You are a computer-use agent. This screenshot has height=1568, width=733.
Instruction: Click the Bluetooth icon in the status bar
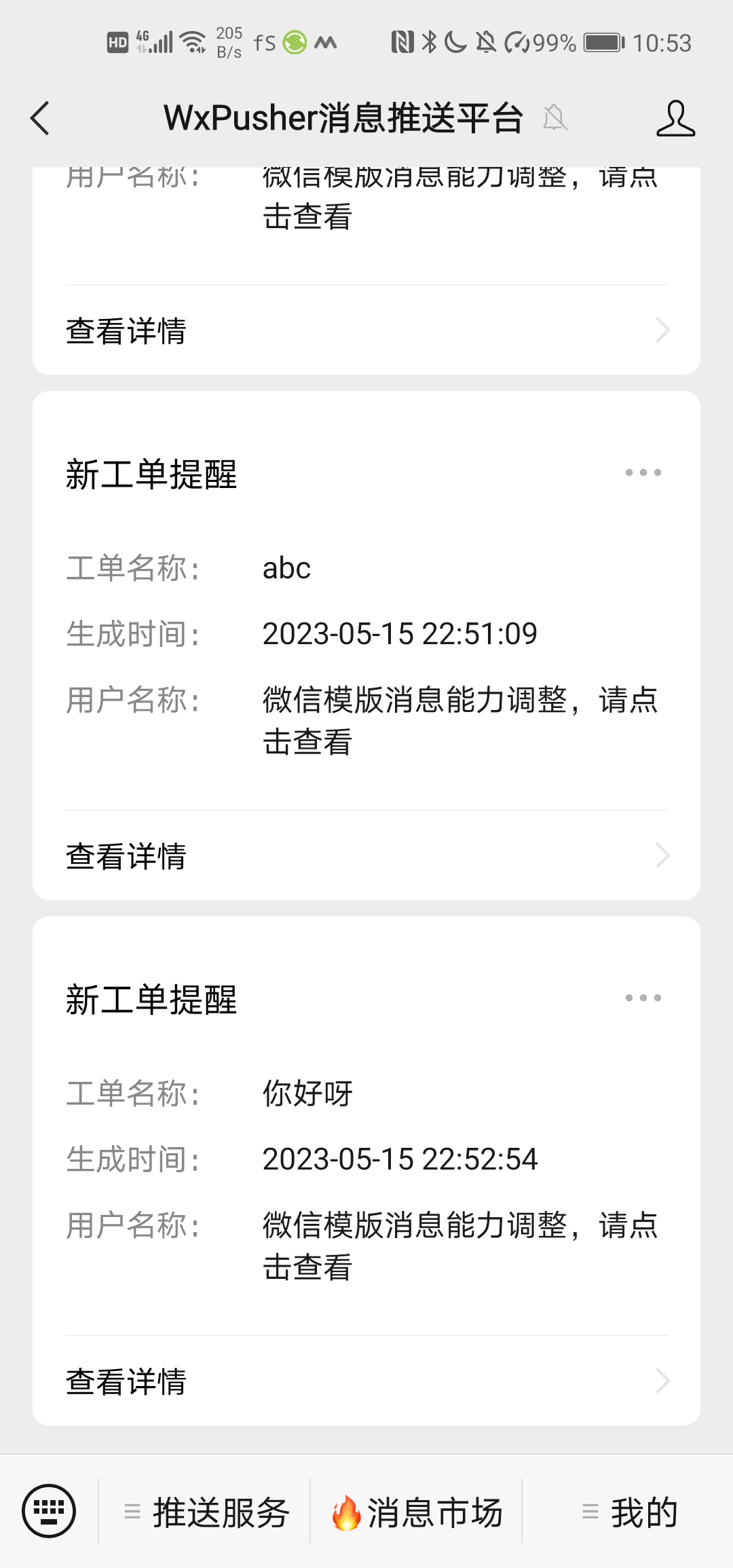(429, 42)
